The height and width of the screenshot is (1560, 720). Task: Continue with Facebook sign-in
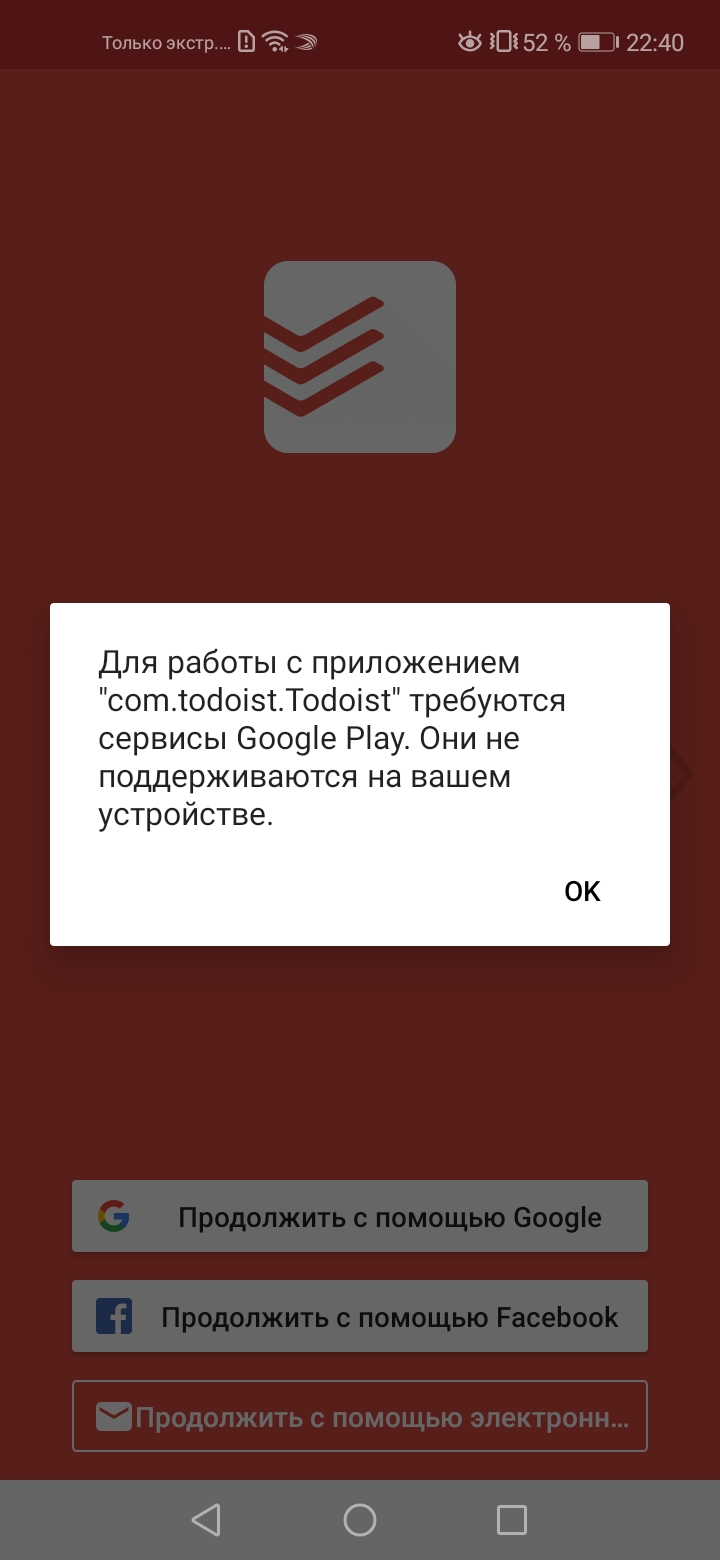pos(360,1317)
